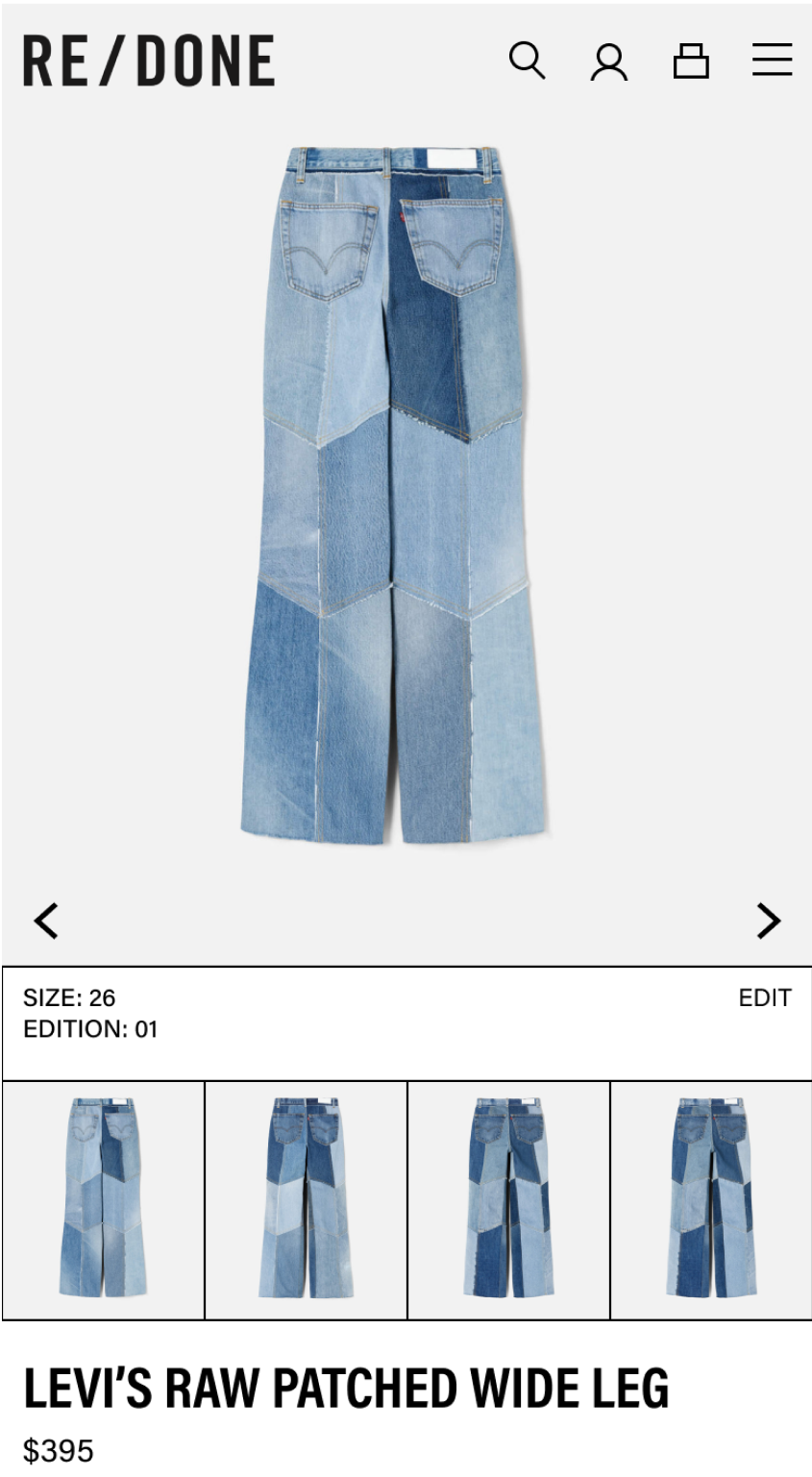812x1477 pixels.
Task: Open the hamburger menu
Action: pos(772,61)
